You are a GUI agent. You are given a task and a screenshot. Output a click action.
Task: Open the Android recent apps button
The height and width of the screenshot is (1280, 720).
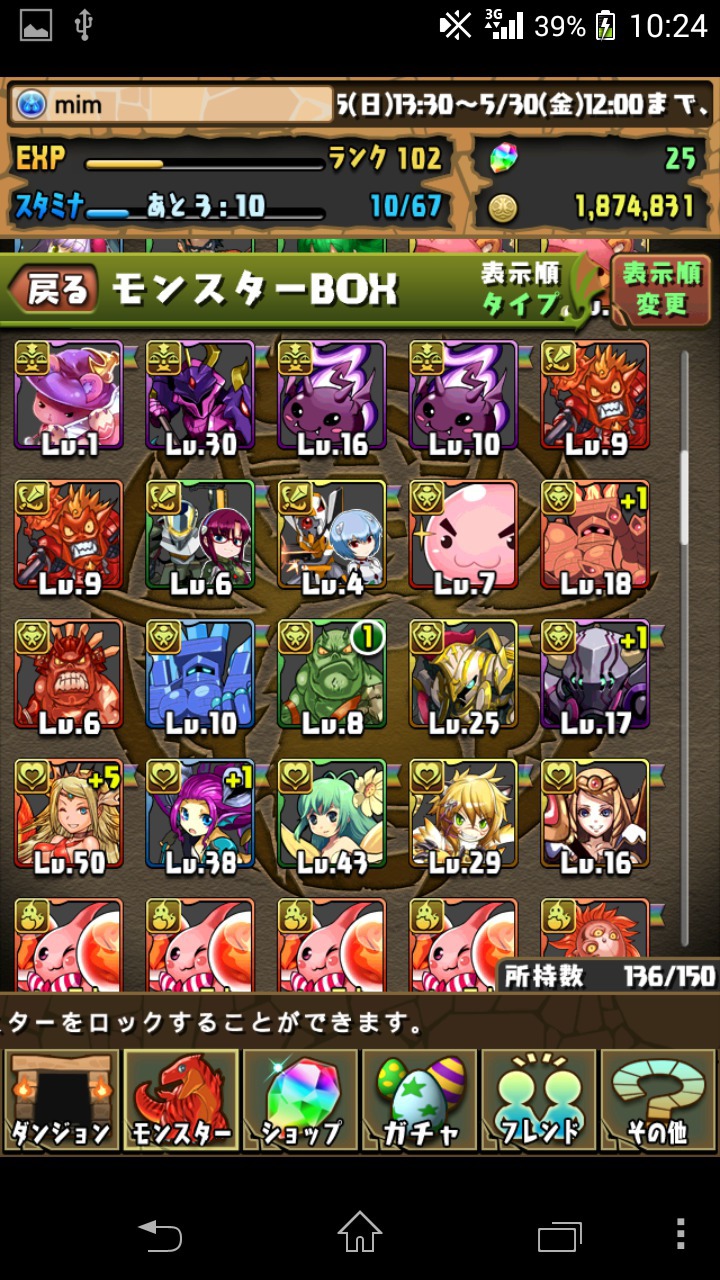559,1234
